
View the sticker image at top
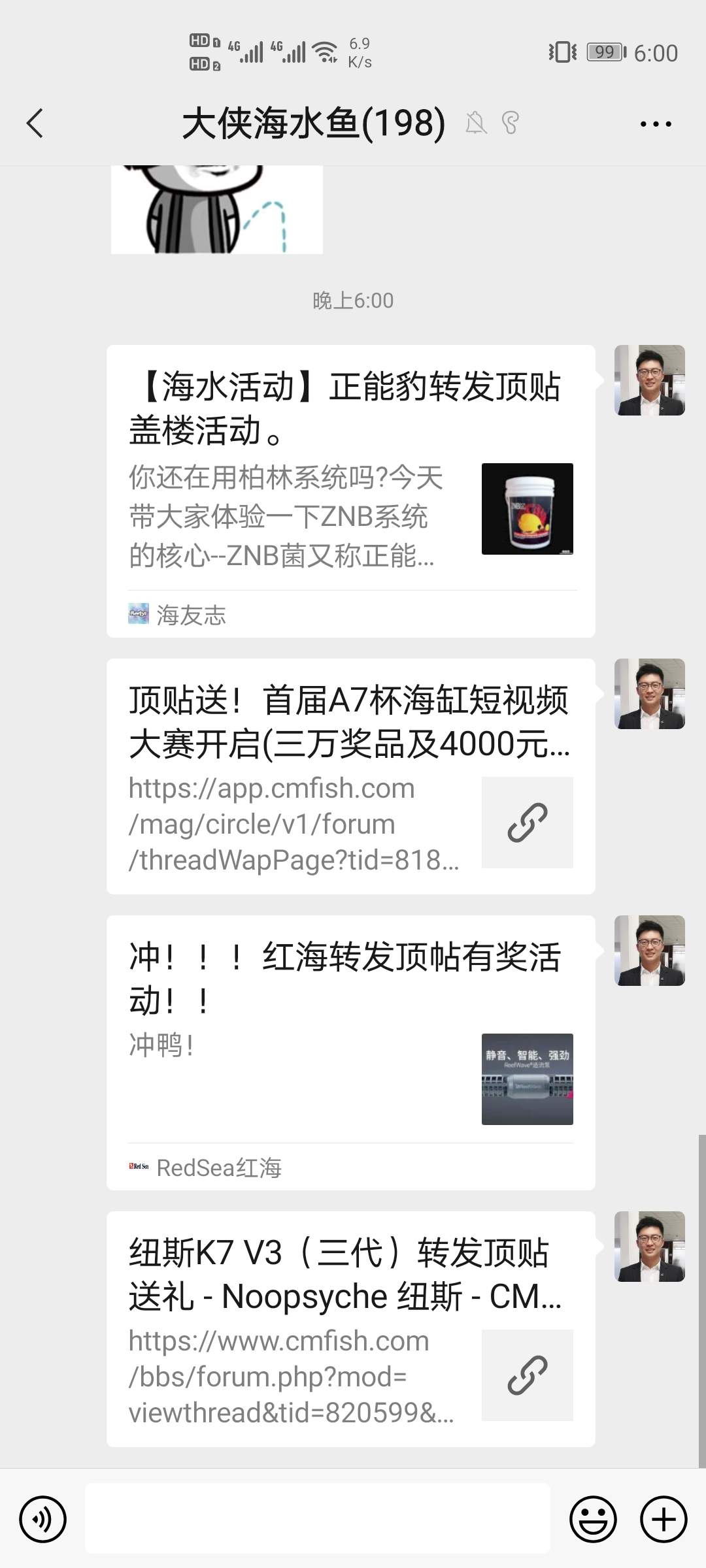click(x=216, y=209)
